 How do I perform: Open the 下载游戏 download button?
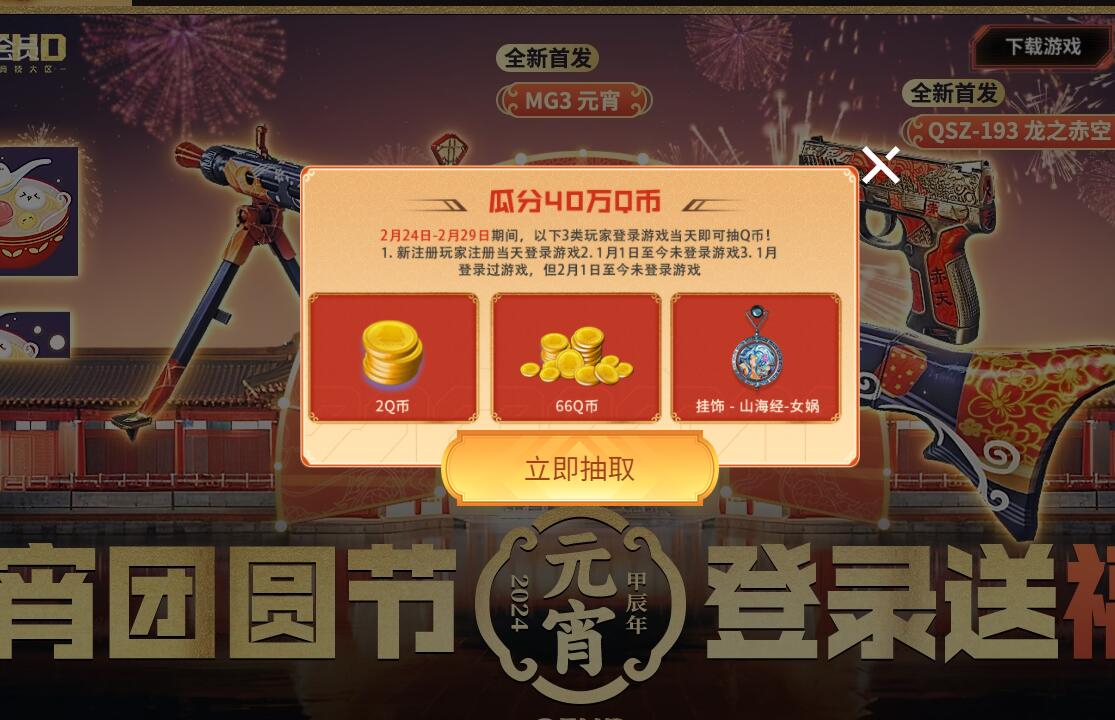[x=1042, y=46]
